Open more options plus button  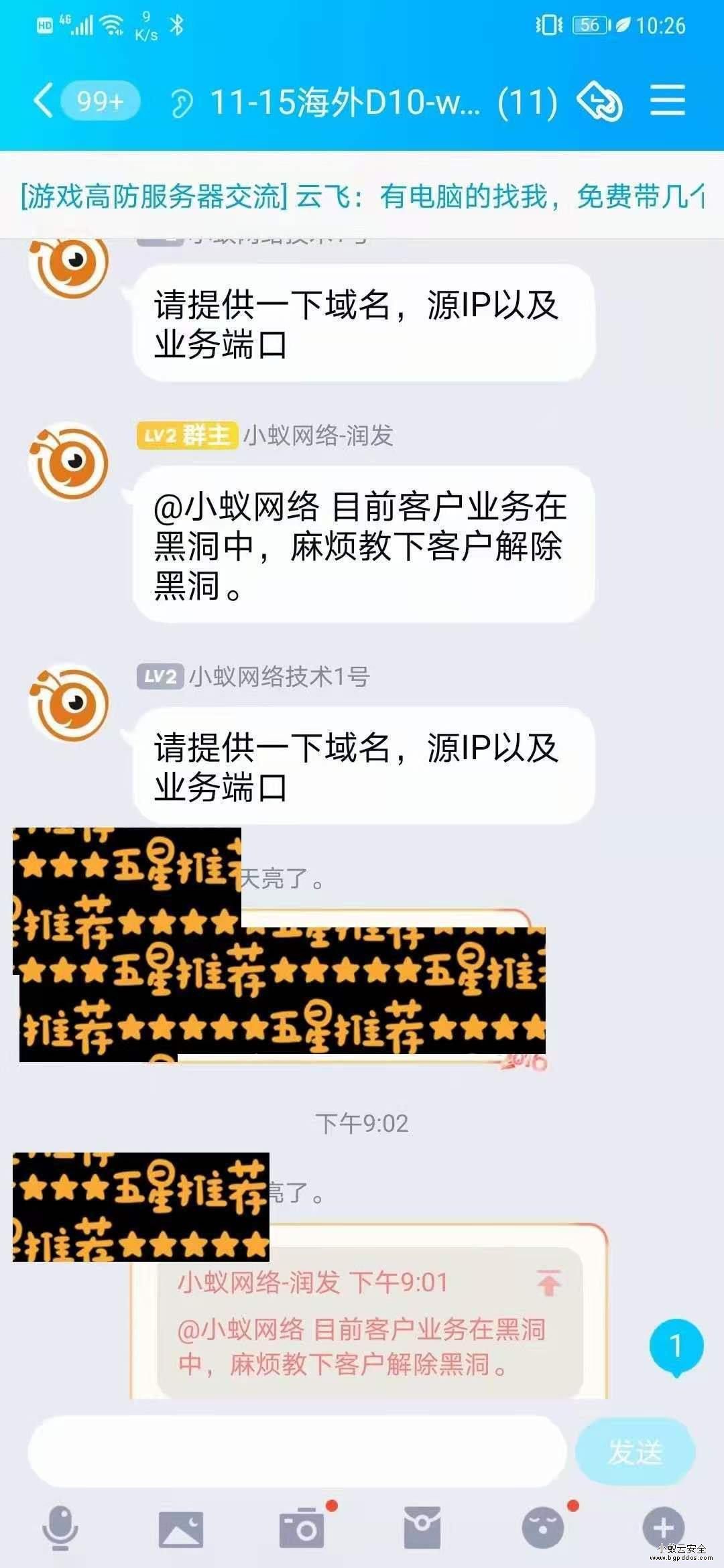[663, 1528]
